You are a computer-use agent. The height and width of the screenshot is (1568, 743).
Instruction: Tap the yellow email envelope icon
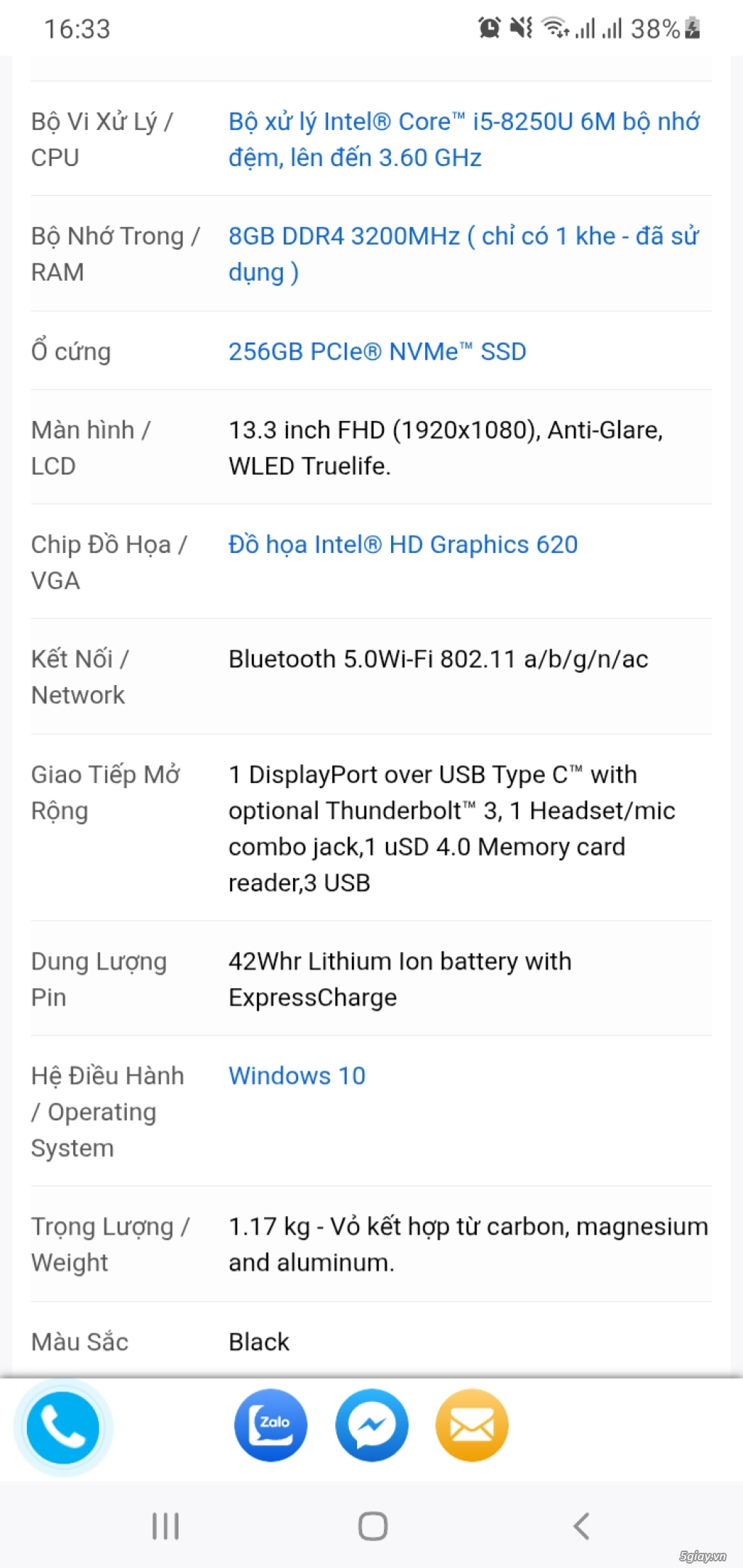(x=472, y=1424)
